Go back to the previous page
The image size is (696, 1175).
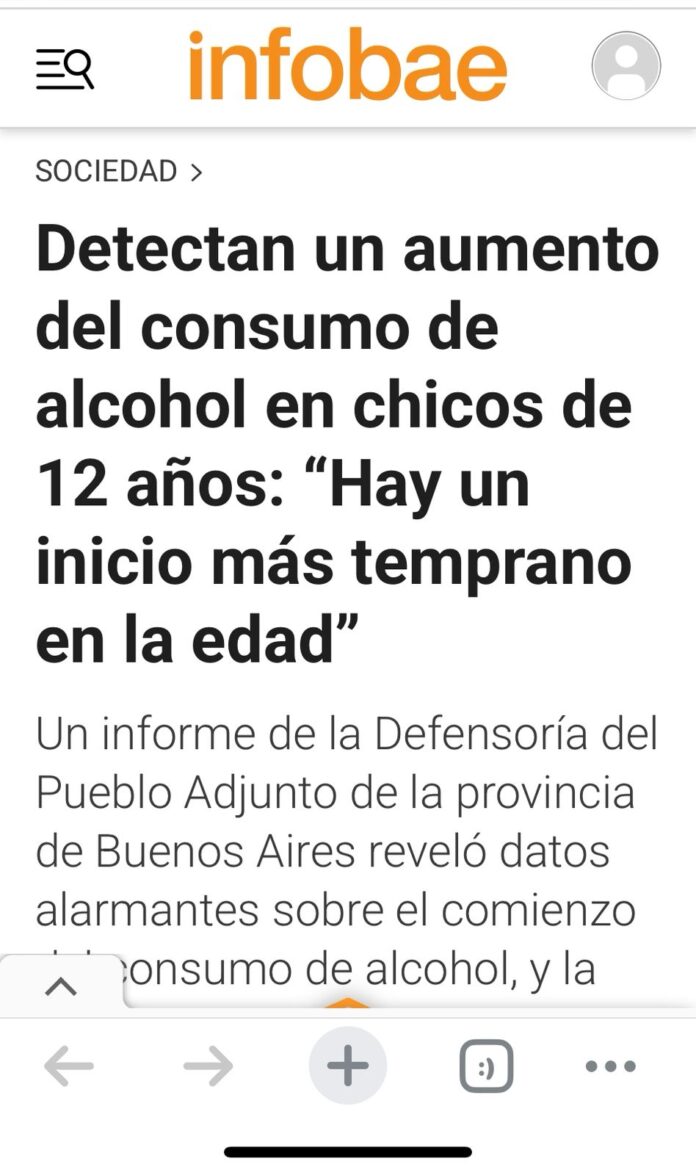point(69,1067)
